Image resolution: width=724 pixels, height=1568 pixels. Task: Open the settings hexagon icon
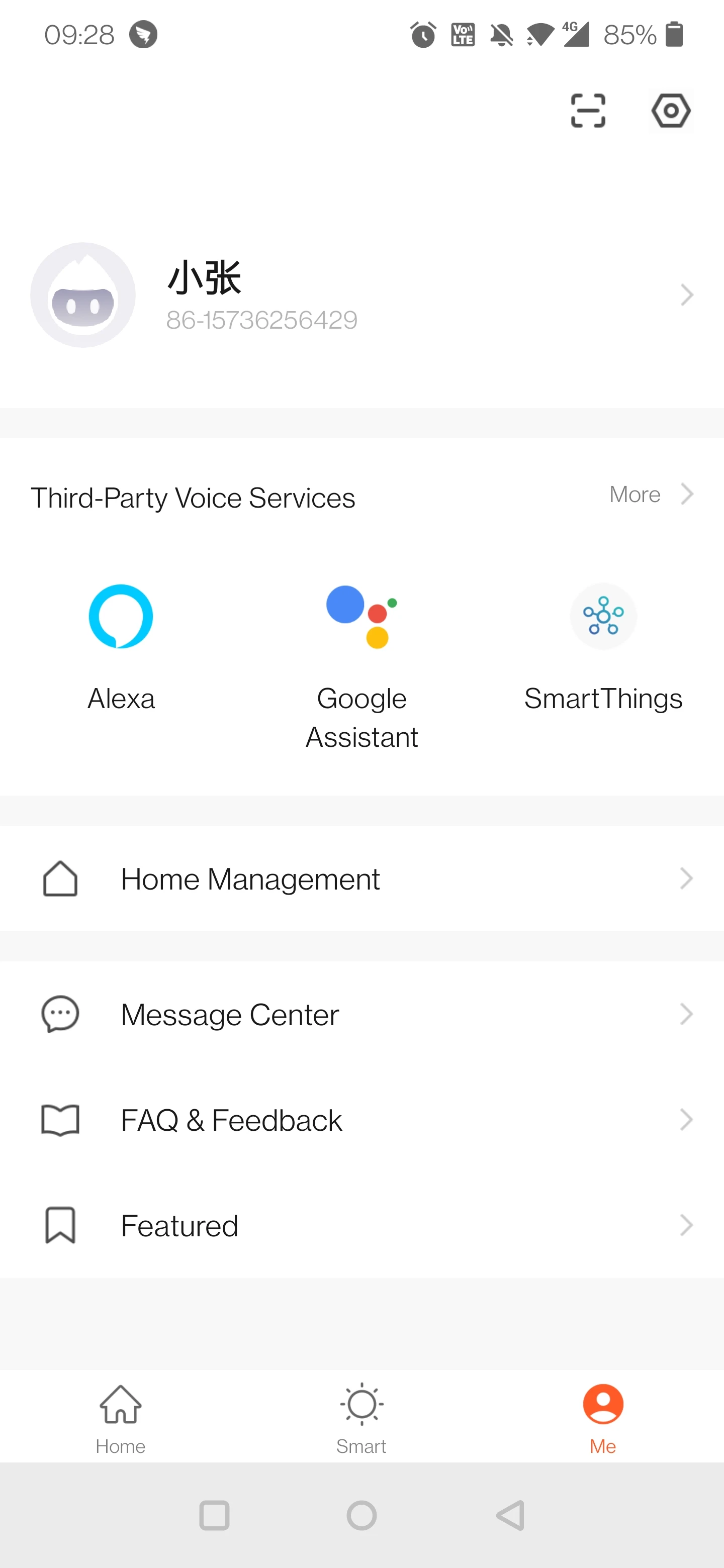click(670, 111)
